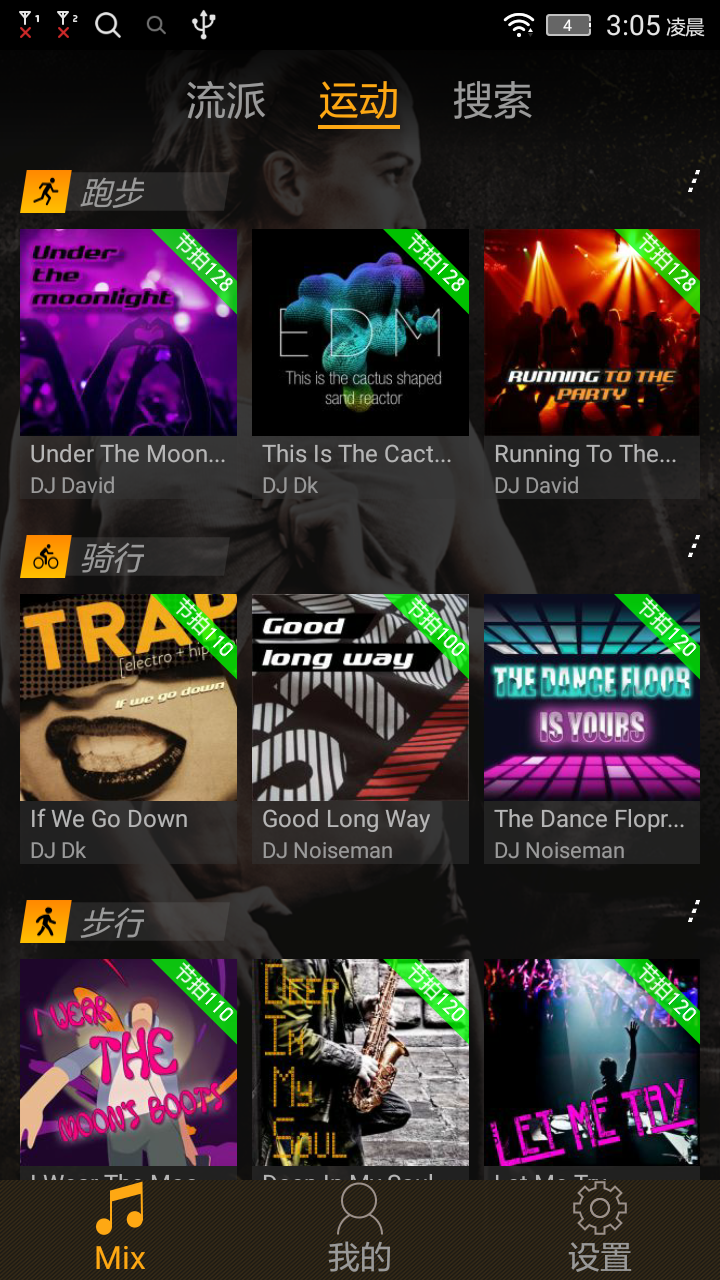720x1280 pixels.
Task: Open Good Long Way mix
Action: pyautogui.click(x=360, y=698)
